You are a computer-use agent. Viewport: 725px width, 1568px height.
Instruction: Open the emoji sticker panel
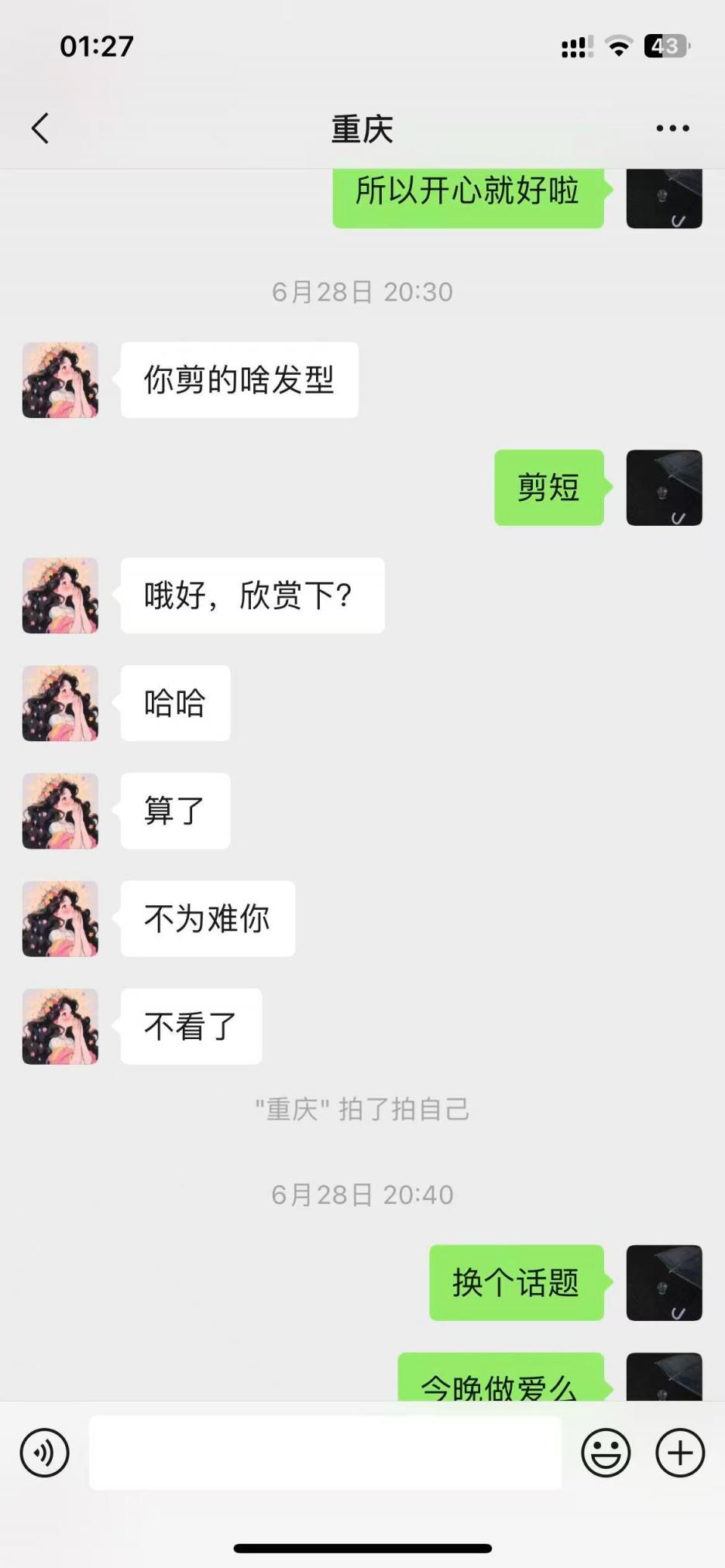click(606, 1453)
